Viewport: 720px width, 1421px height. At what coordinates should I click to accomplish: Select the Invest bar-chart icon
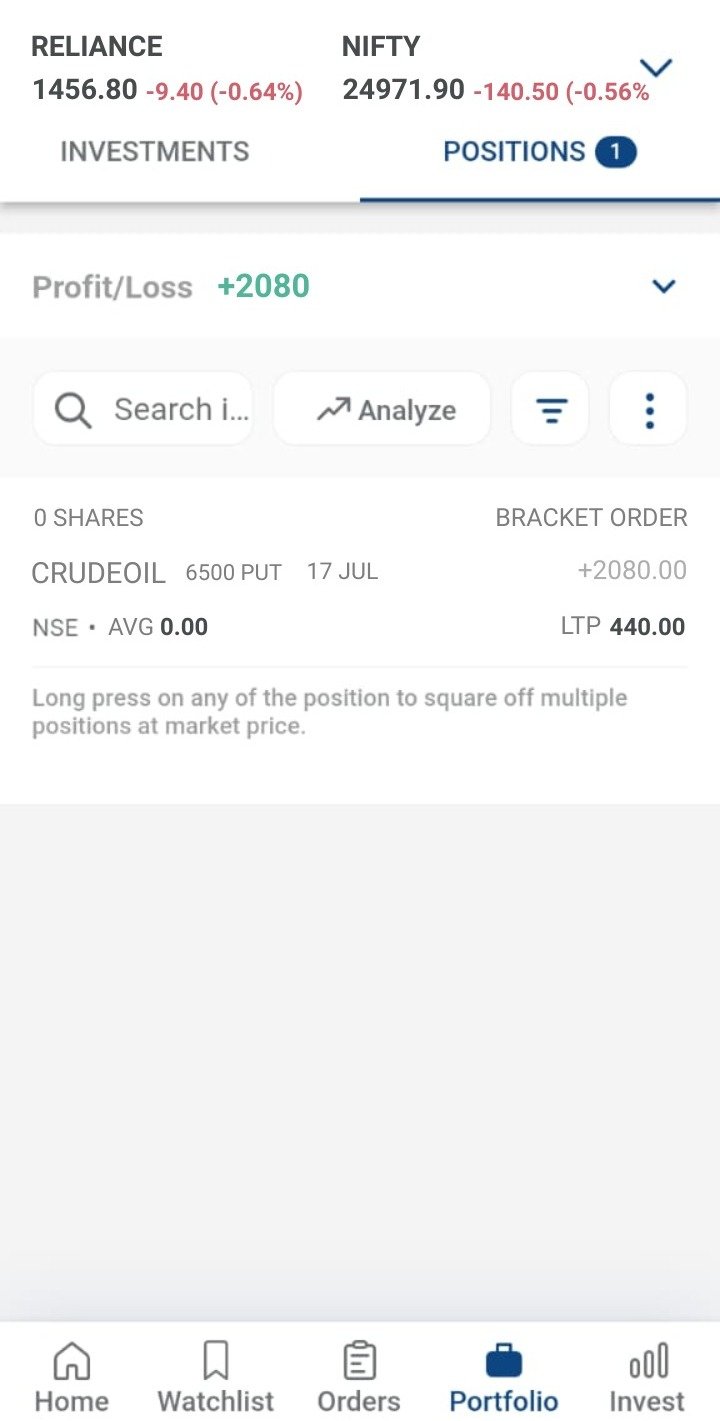tap(646, 1360)
